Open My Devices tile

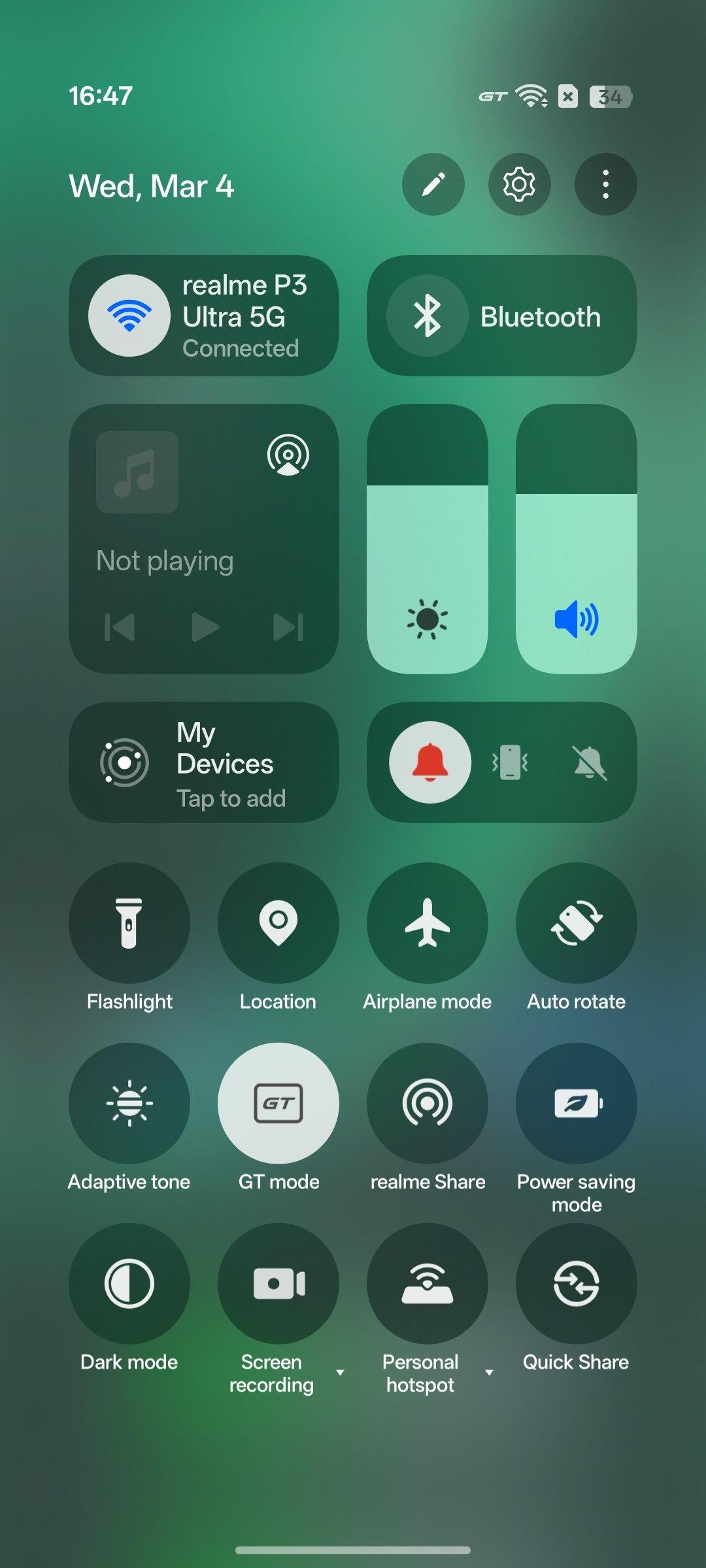click(203, 762)
